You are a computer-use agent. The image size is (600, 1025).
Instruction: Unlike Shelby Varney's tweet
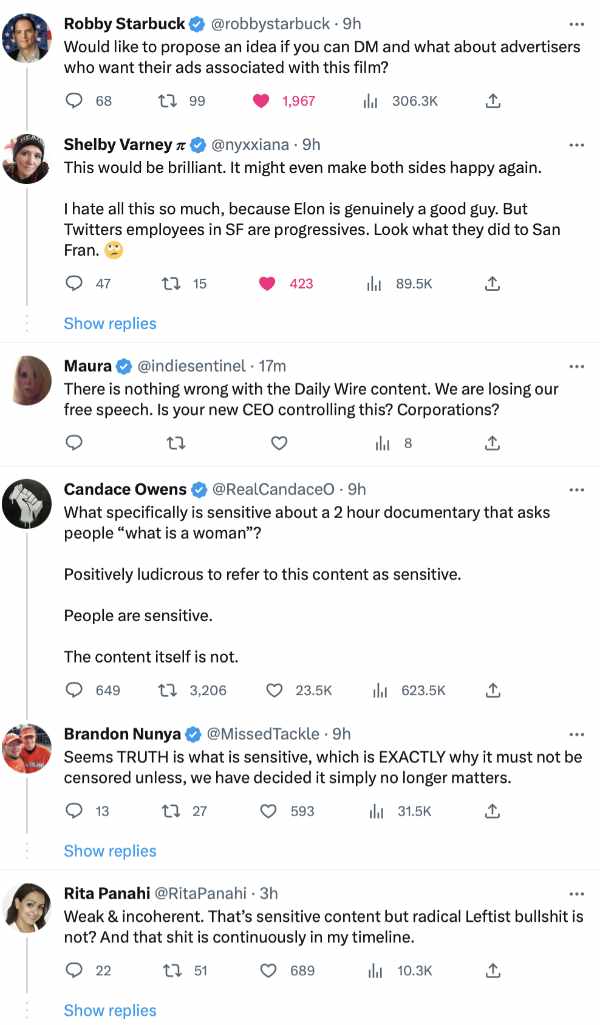click(267, 284)
